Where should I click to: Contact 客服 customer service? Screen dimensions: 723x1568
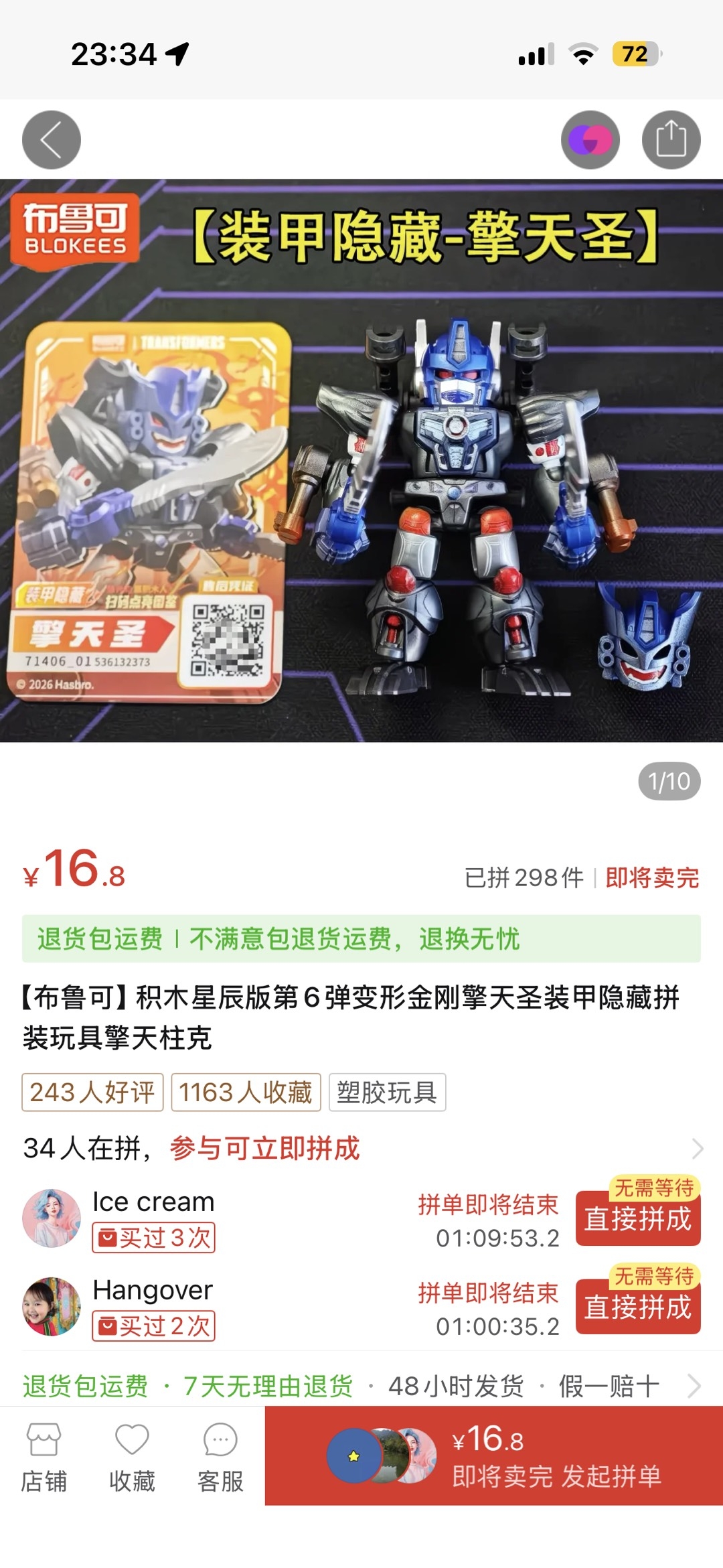[x=220, y=1456]
